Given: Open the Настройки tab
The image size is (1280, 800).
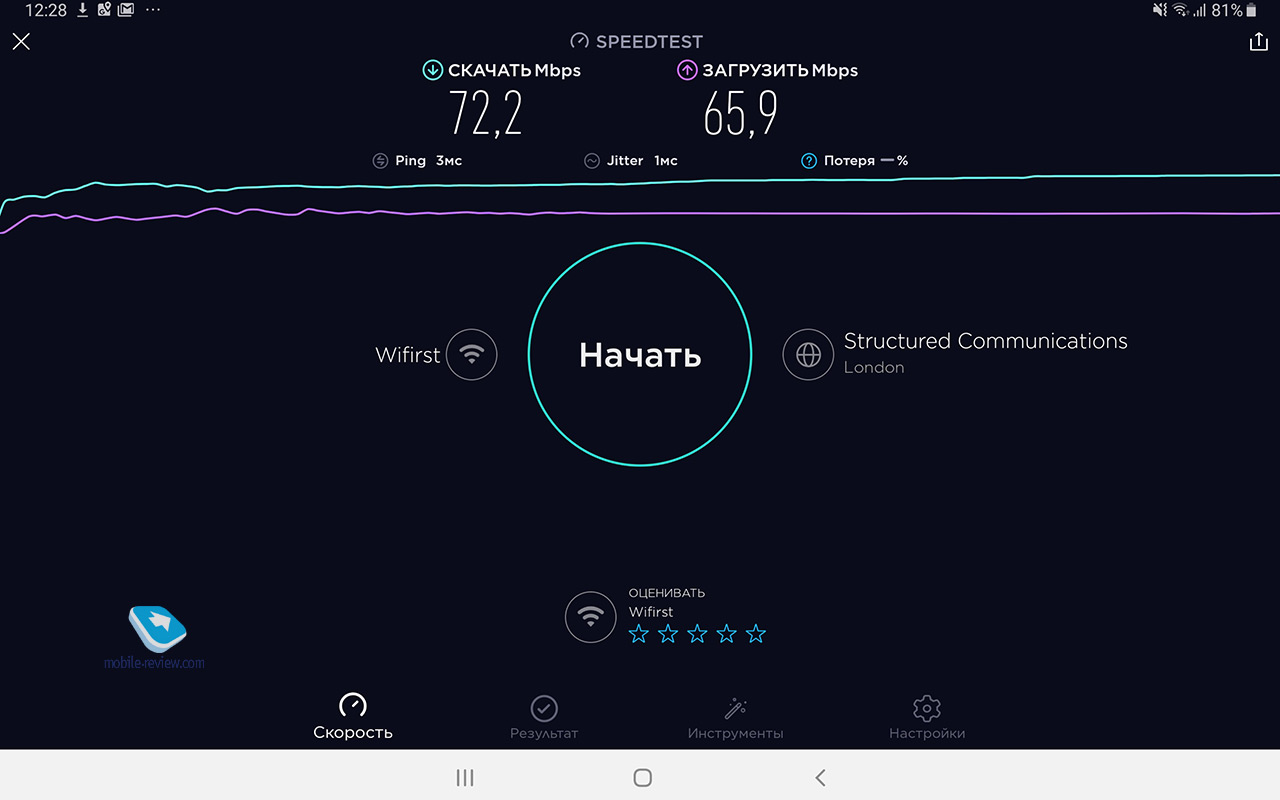Looking at the screenshot, I should [x=927, y=716].
